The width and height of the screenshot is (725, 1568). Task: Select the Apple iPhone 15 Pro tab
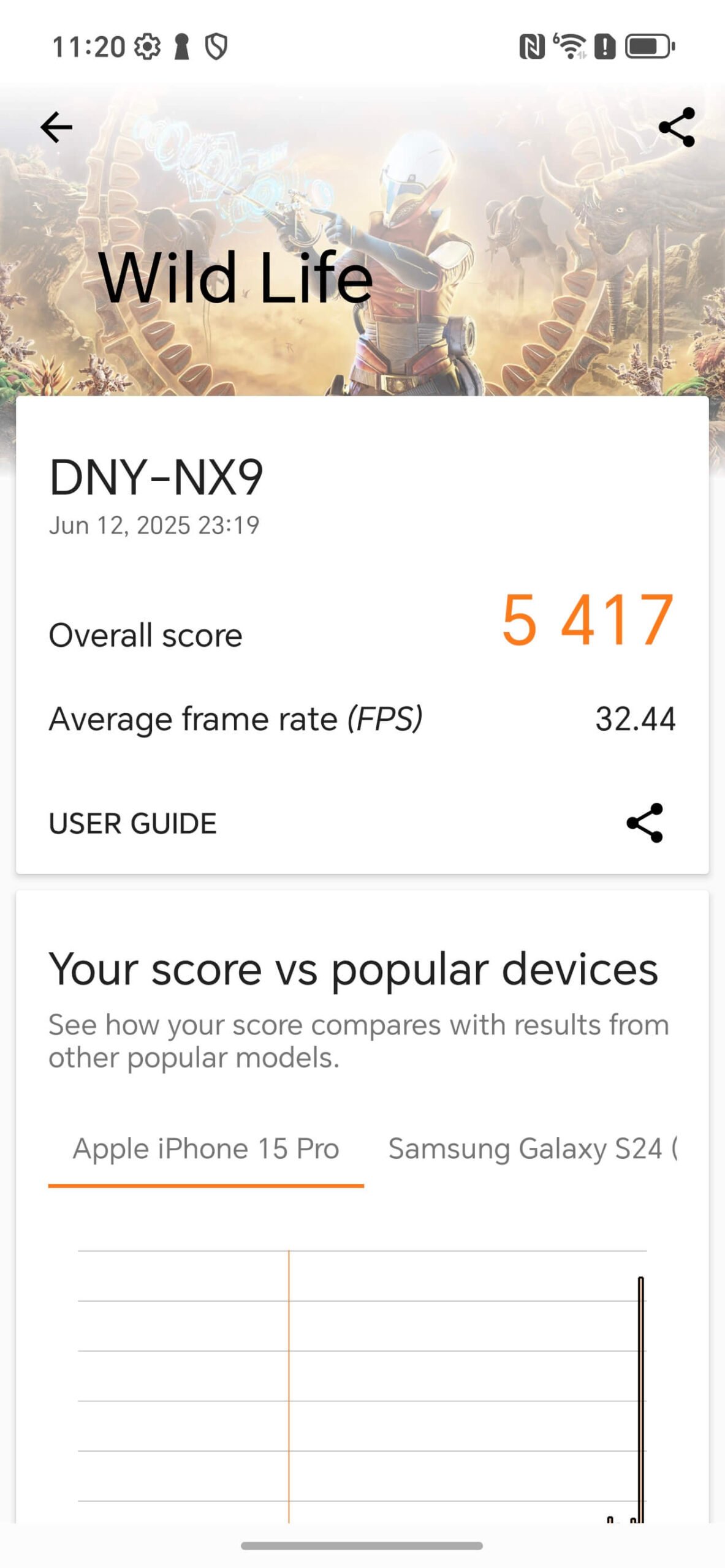pos(206,1149)
